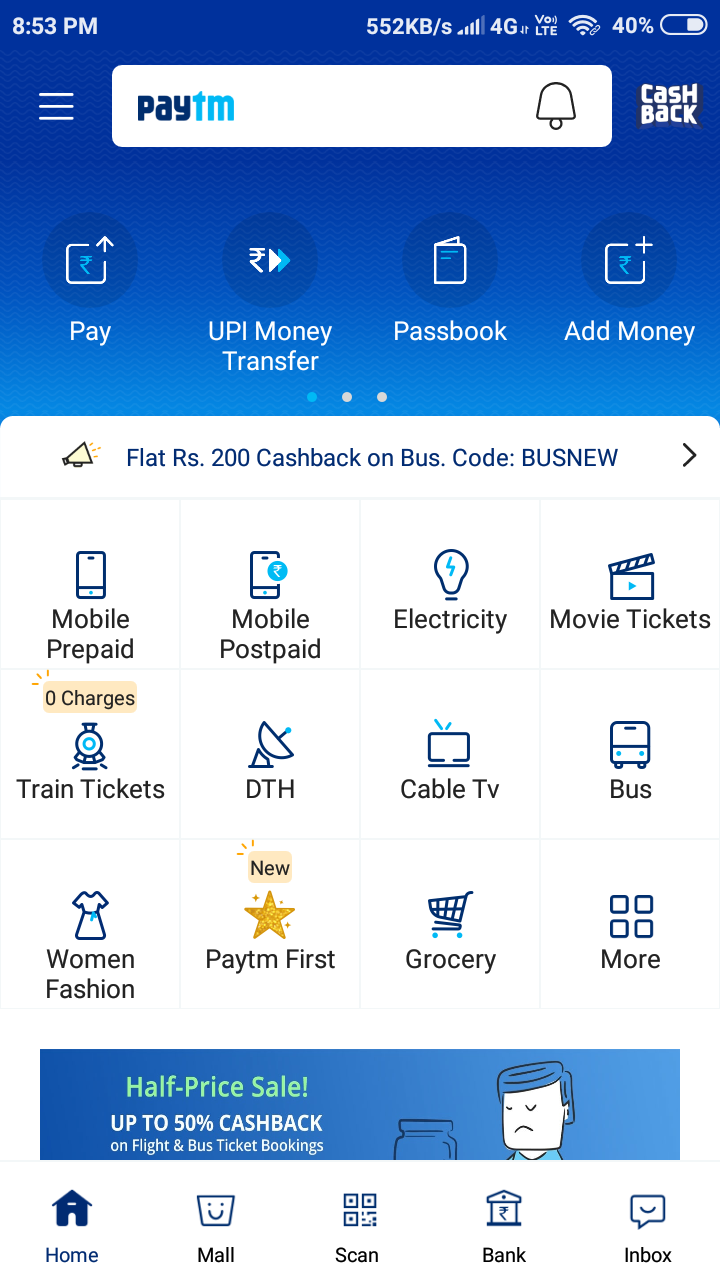The image size is (720, 1280).
Task: Open Paytm First
Action: pyautogui.click(x=270, y=930)
